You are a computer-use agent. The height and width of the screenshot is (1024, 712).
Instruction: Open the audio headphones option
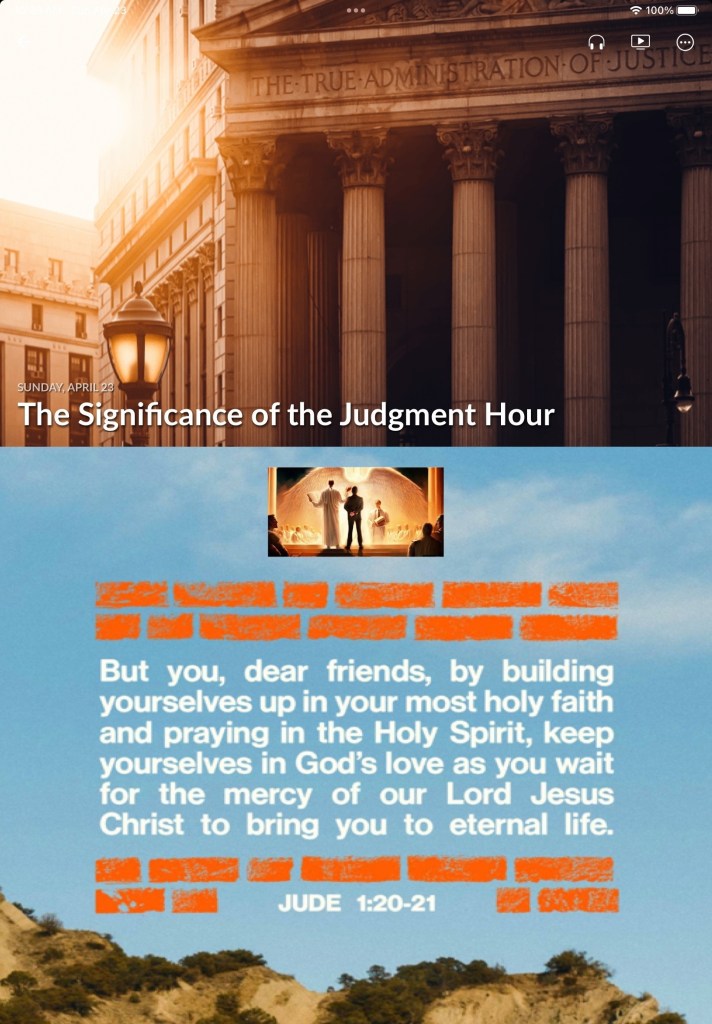(x=596, y=42)
